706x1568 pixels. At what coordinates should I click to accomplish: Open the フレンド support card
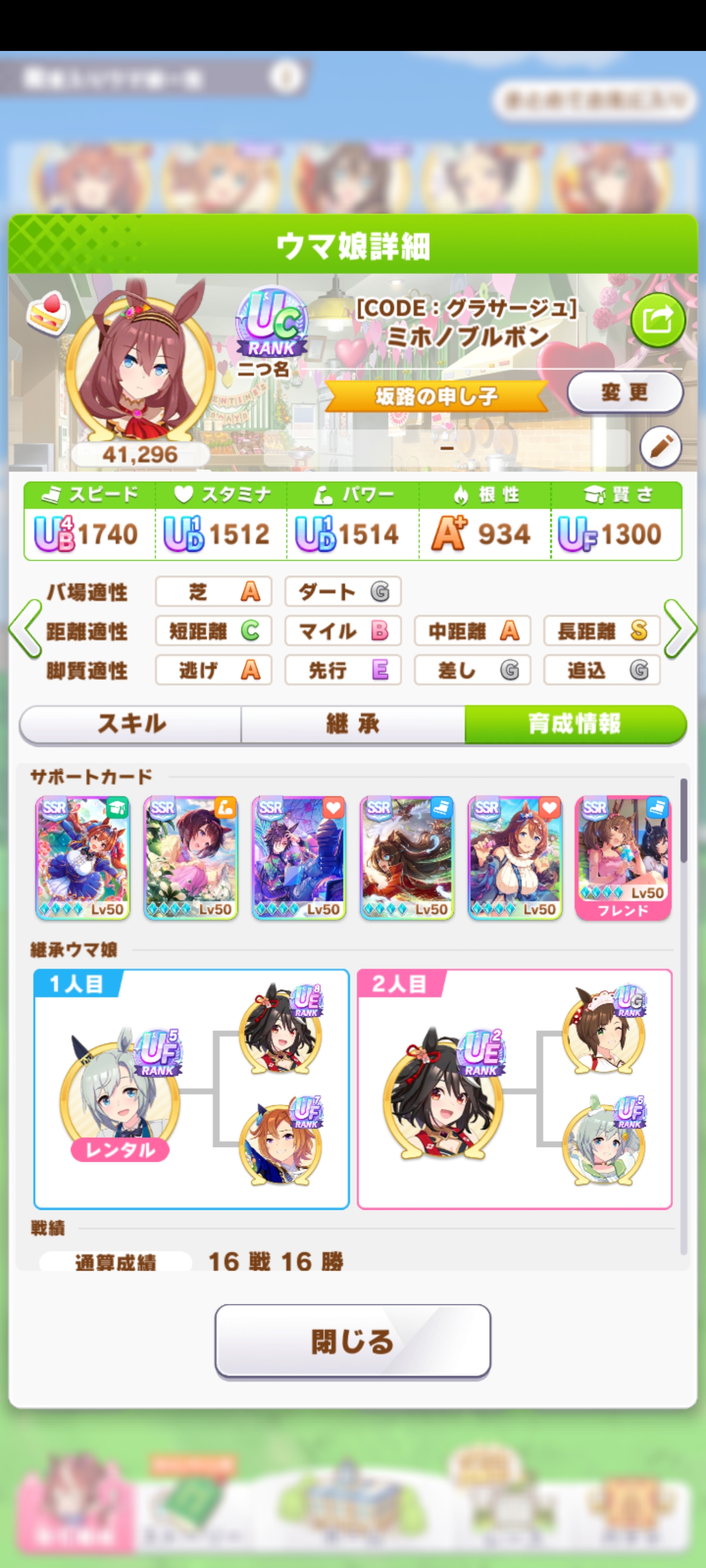[623, 857]
